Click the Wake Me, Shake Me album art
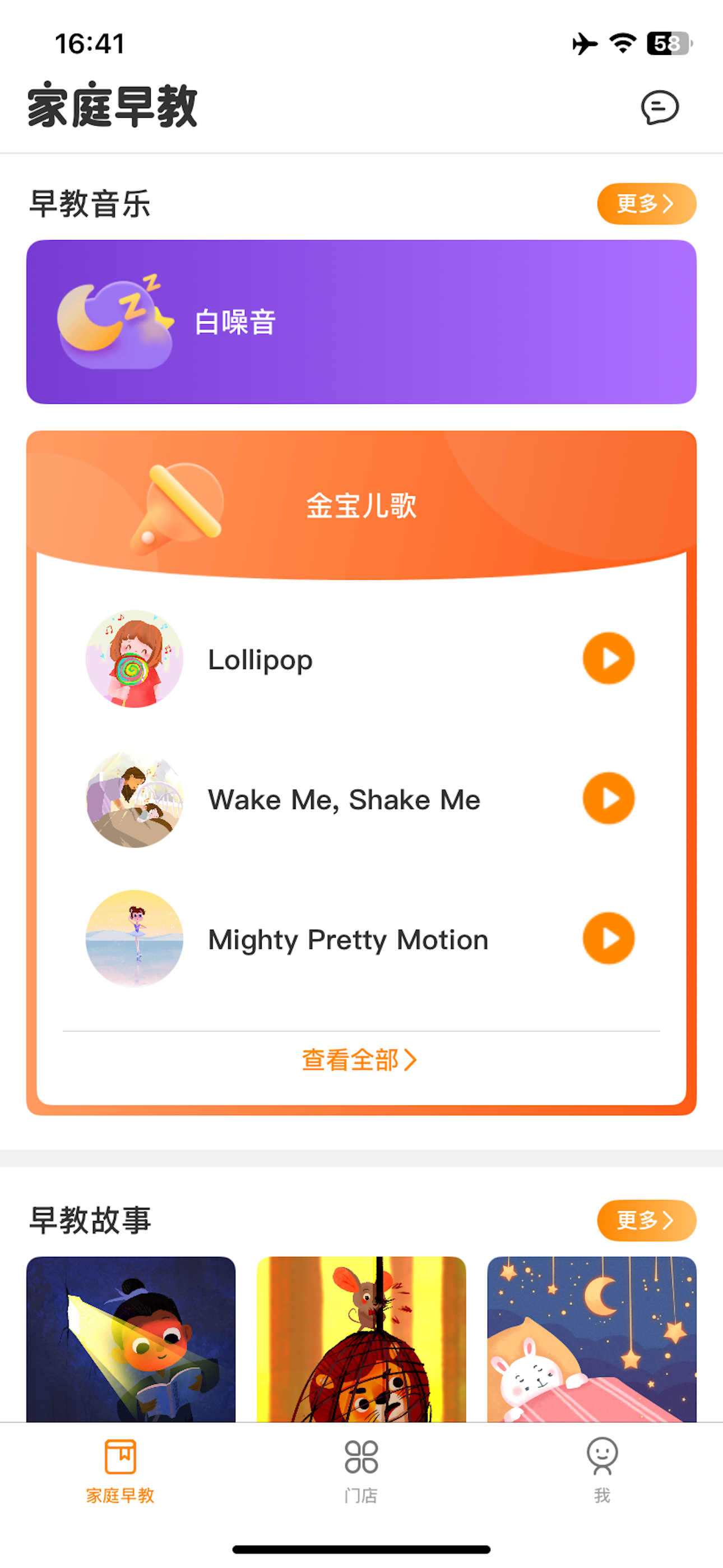Screen dimensions: 723x1568 point(135,800)
